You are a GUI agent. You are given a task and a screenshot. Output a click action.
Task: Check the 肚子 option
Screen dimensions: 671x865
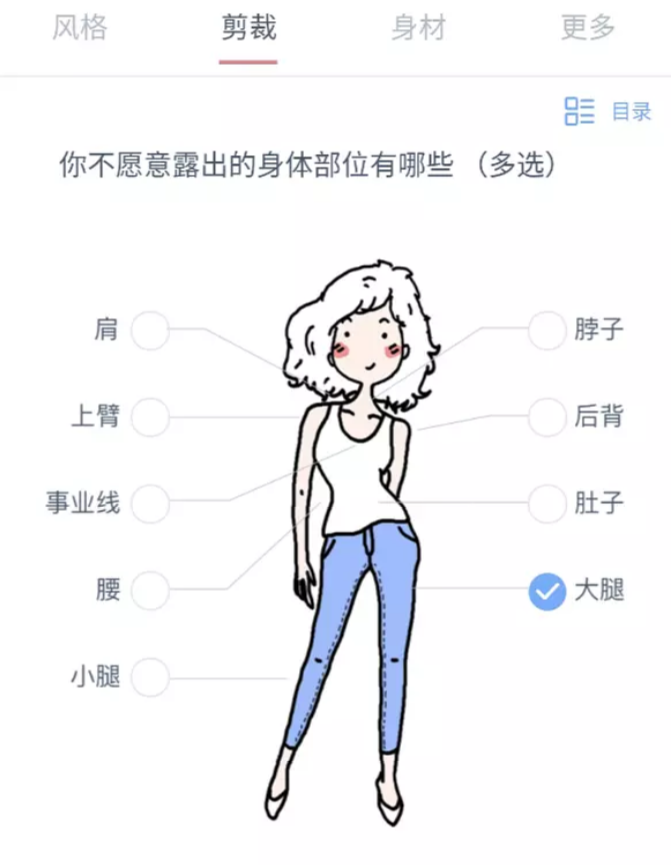547,503
